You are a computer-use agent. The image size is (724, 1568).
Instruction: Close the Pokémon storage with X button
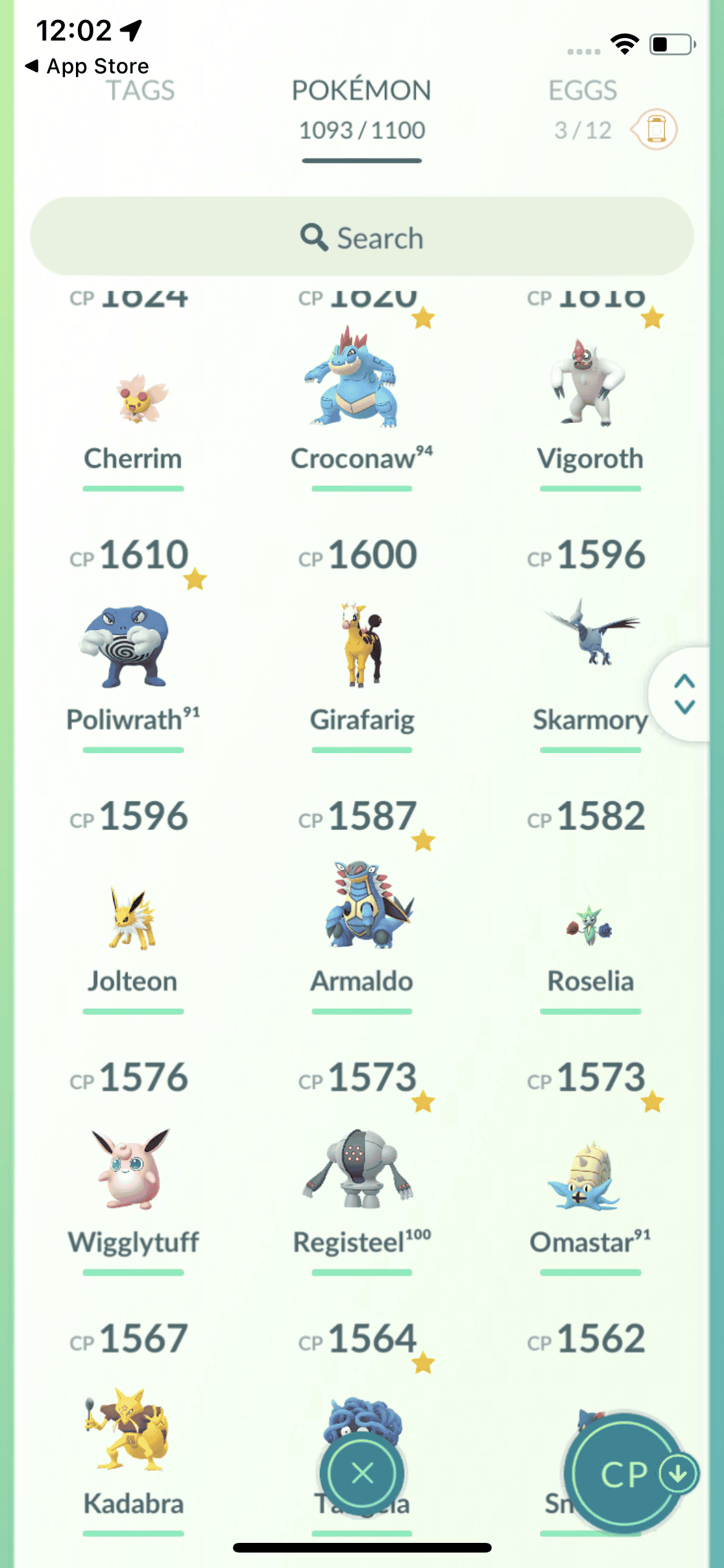click(x=362, y=1473)
